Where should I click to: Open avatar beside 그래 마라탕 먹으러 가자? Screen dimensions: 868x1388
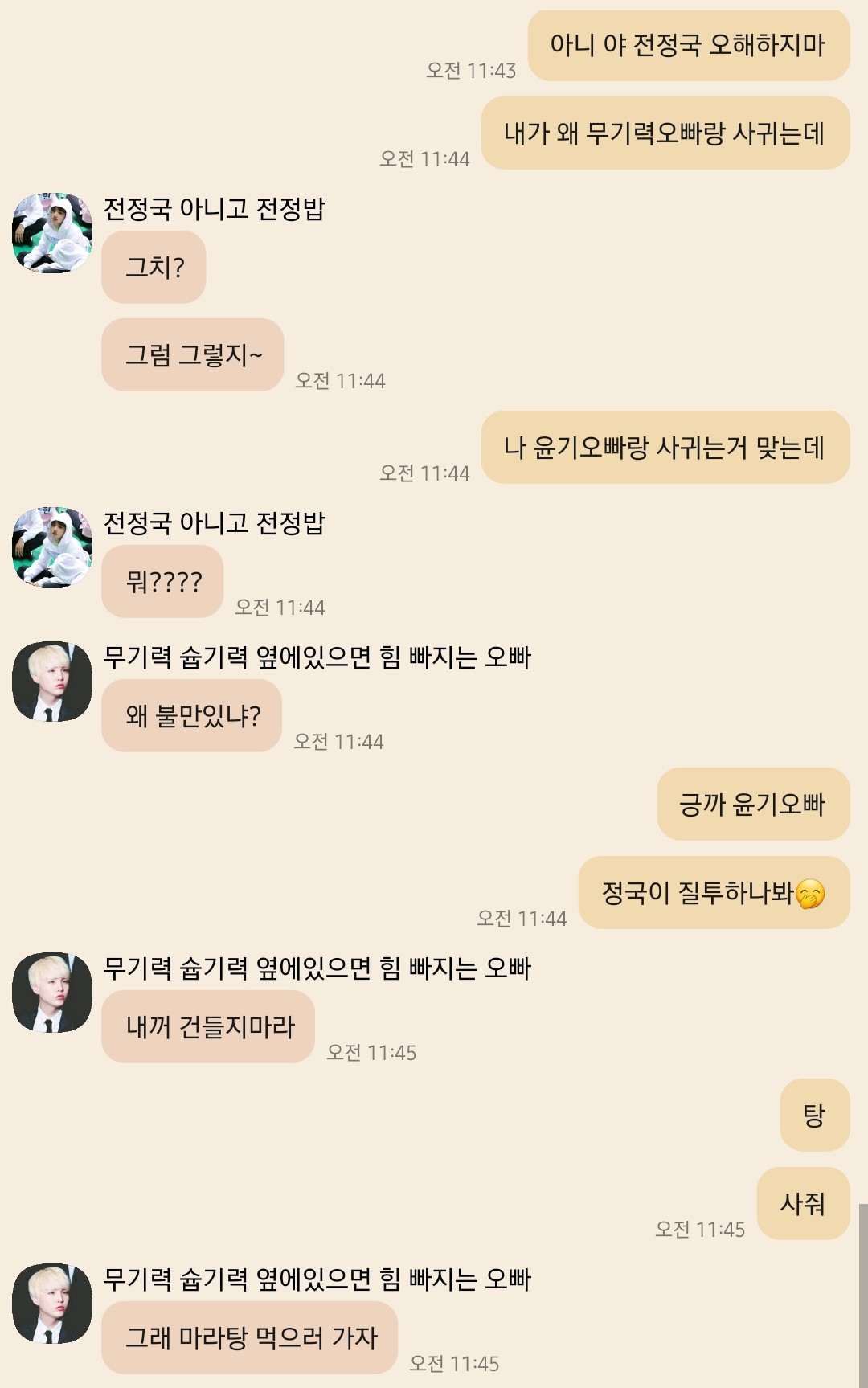click(52, 1304)
